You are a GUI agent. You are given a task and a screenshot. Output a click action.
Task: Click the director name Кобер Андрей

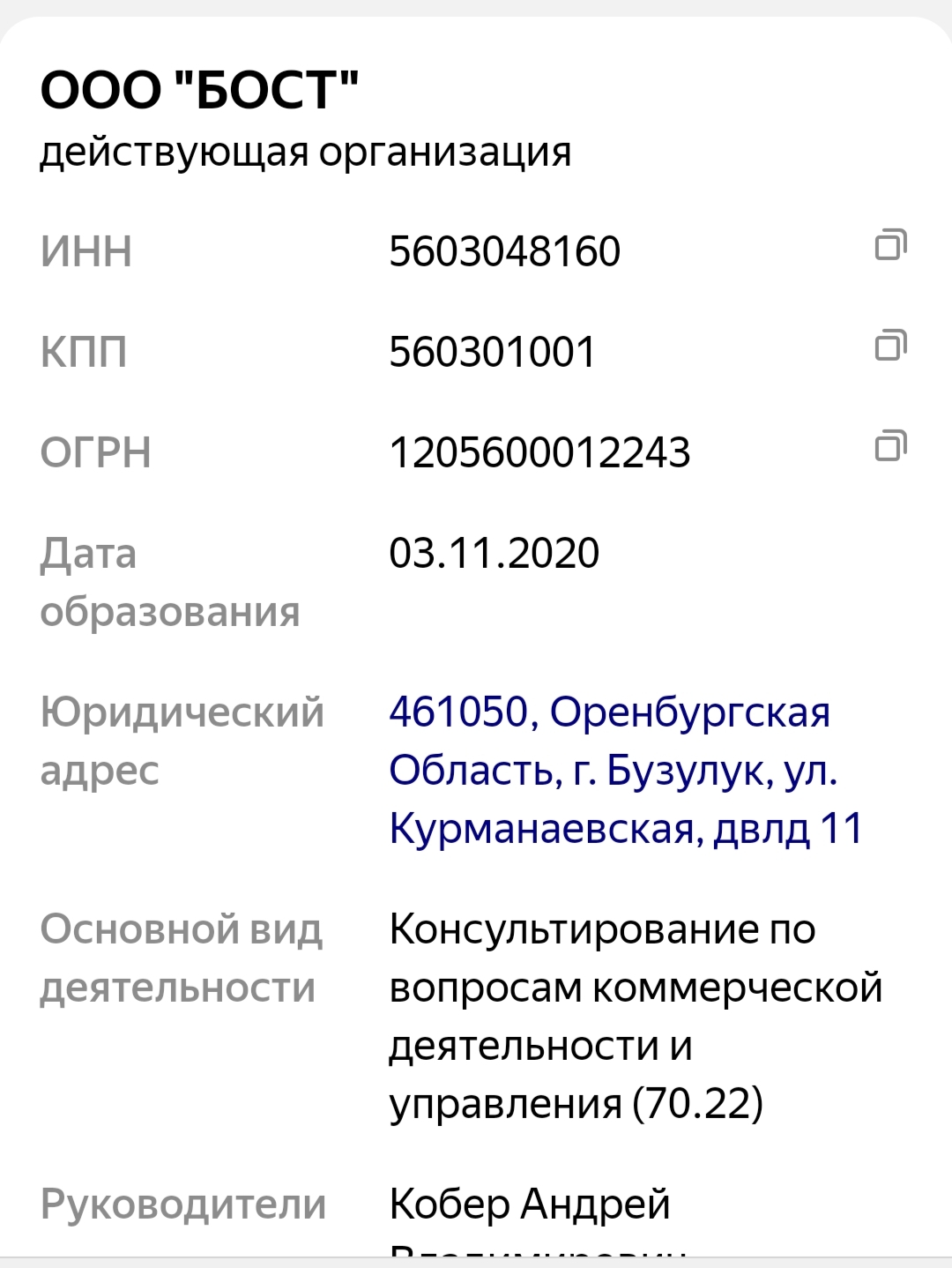[x=531, y=1201]
